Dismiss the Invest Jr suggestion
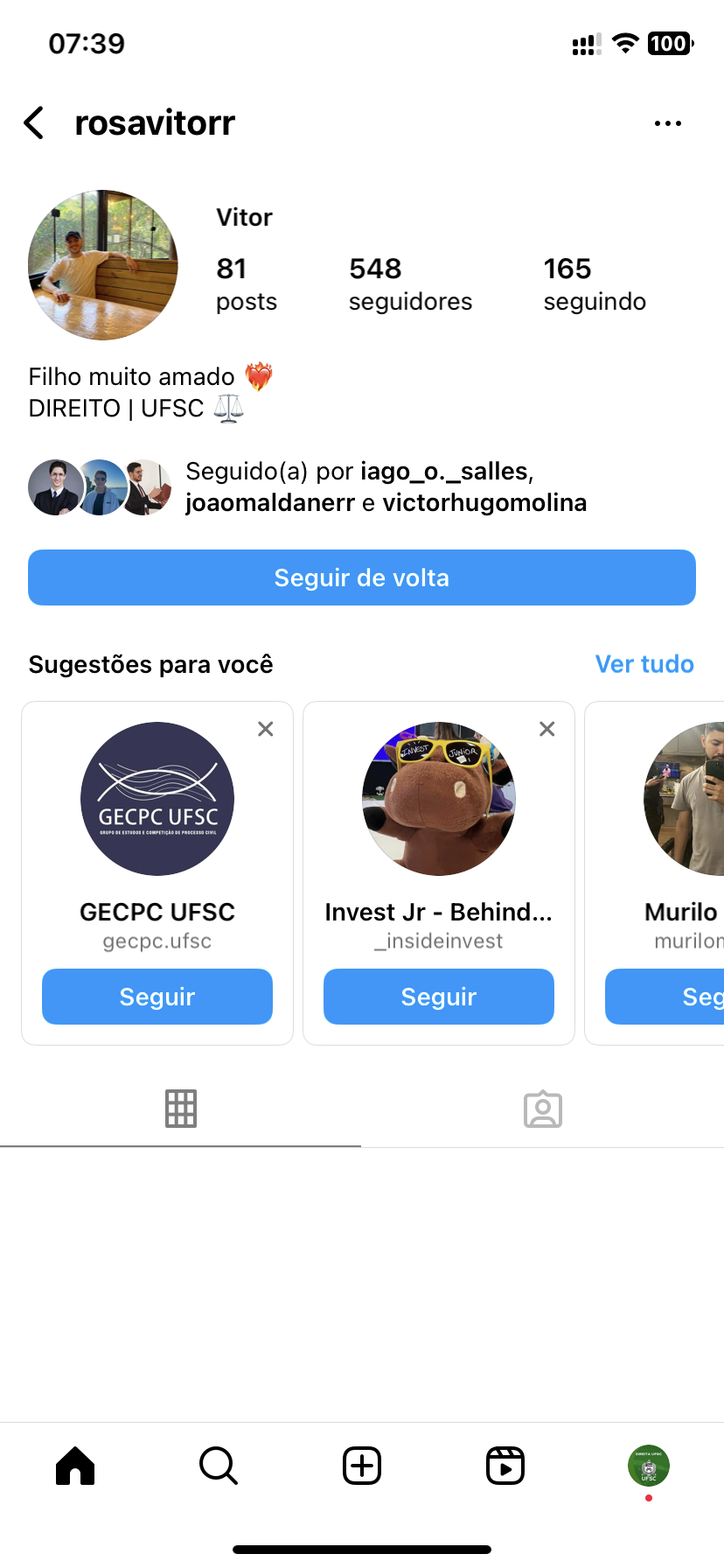724x1568 pixels. [x=547, y=729]
